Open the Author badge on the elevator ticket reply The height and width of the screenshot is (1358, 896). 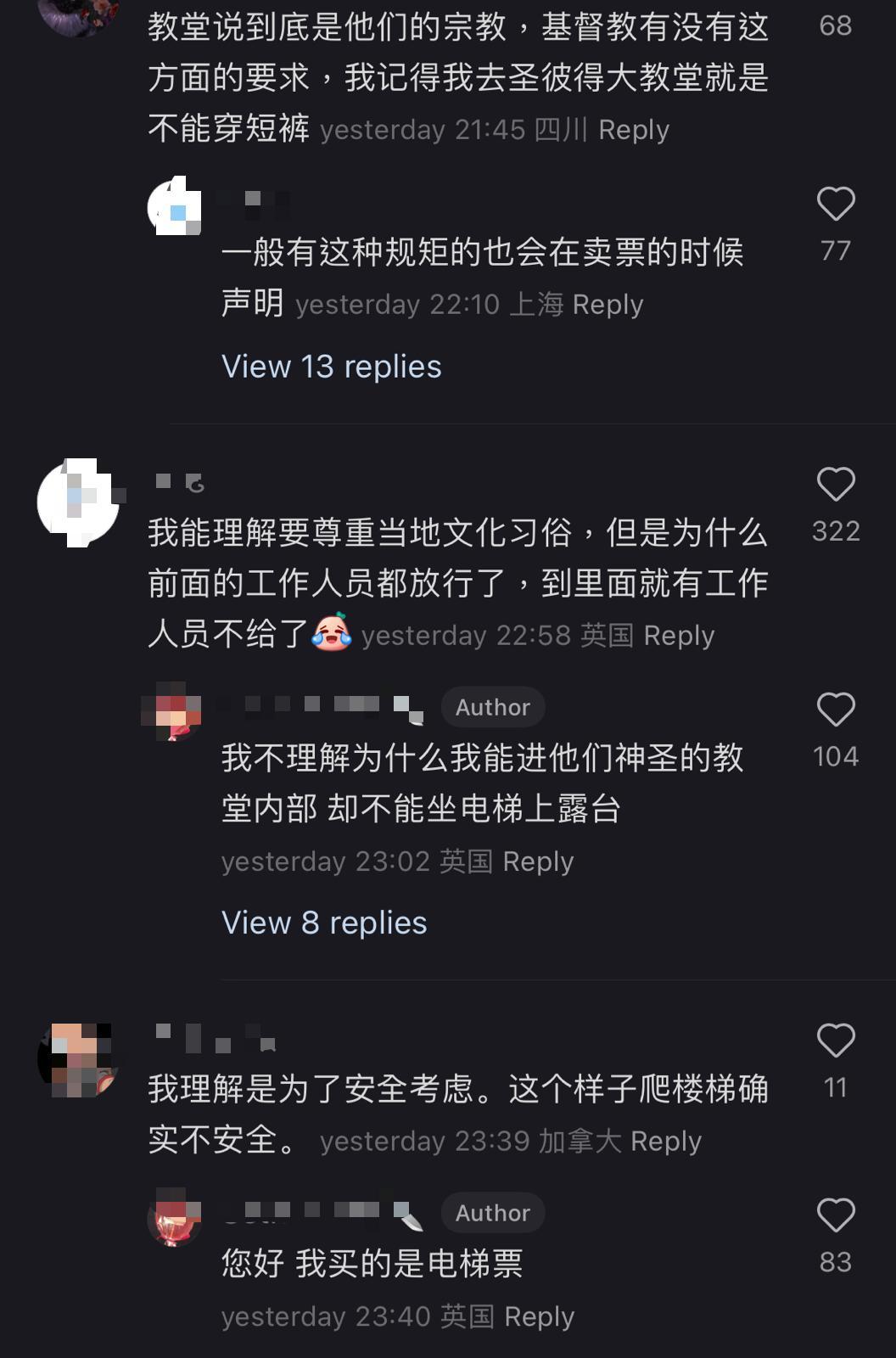(493, 1213)
